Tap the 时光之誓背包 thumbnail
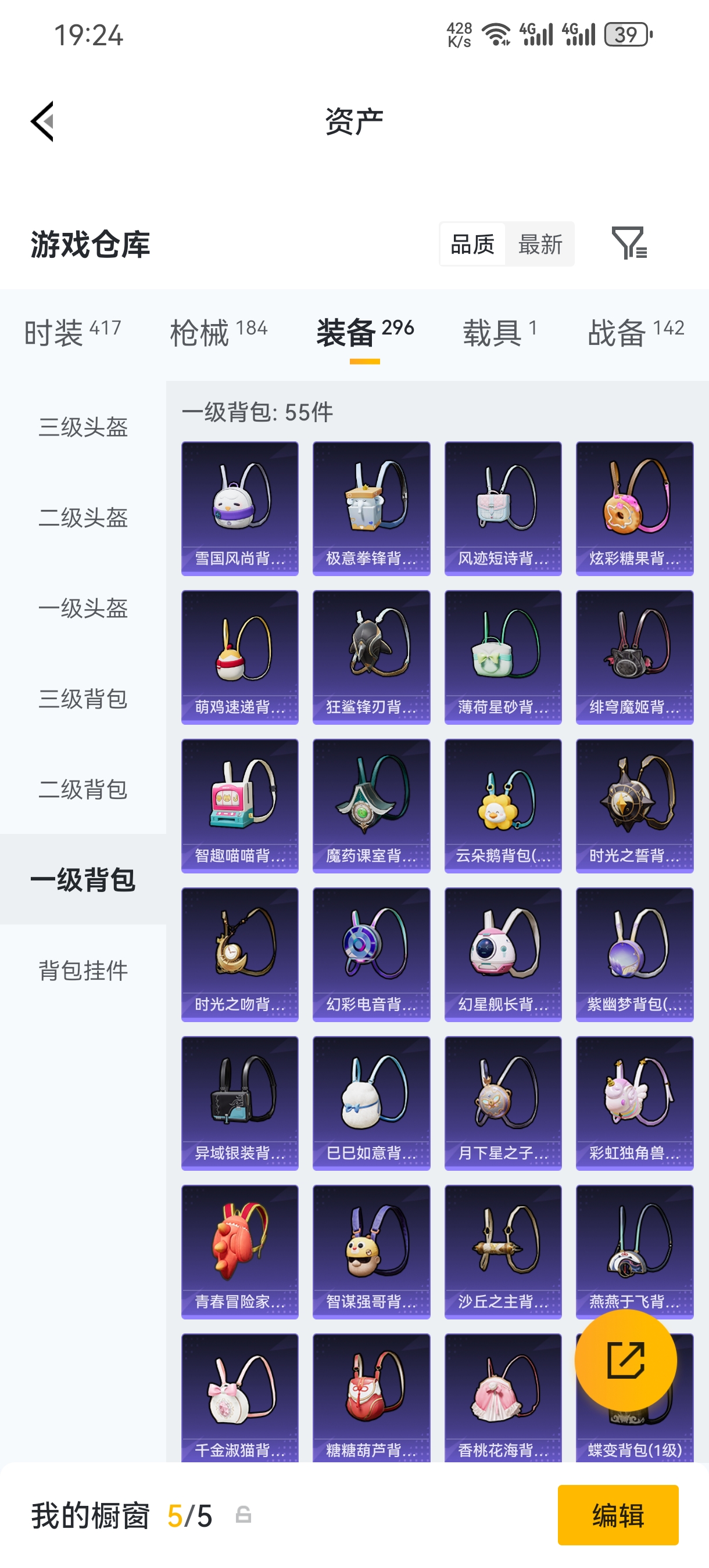709x1568 pixels. [633, 805]
